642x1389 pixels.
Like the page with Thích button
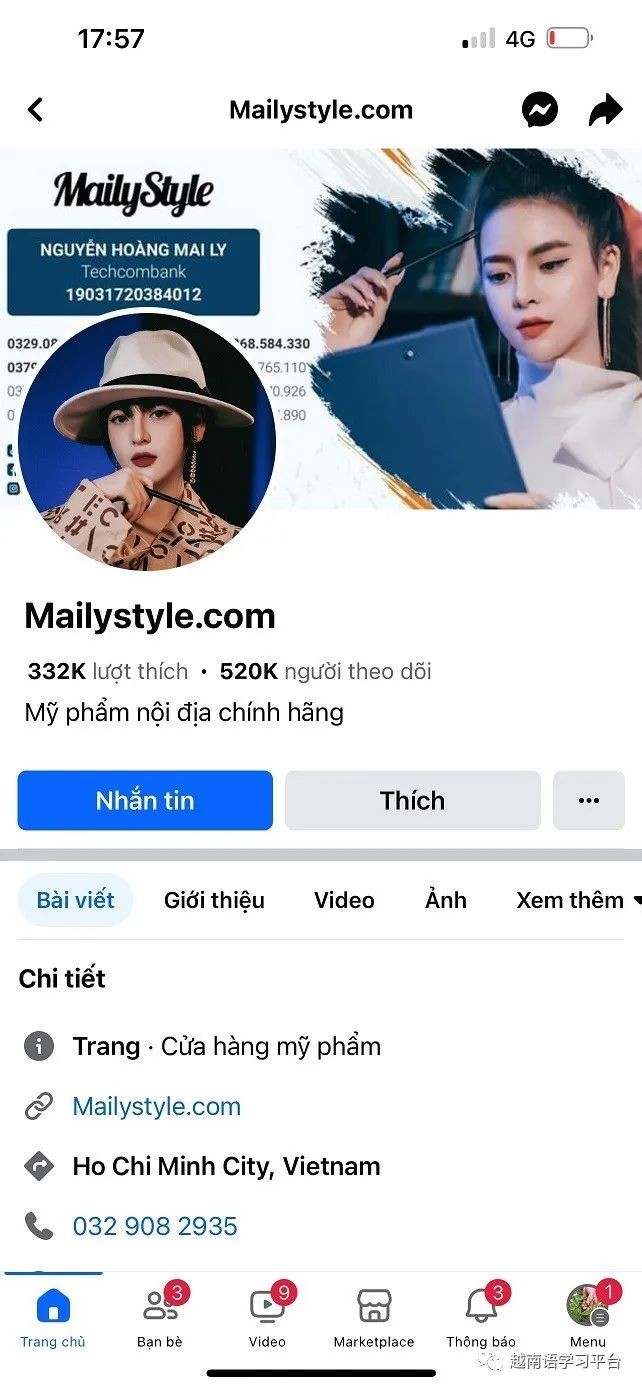(x=412, y=800)
